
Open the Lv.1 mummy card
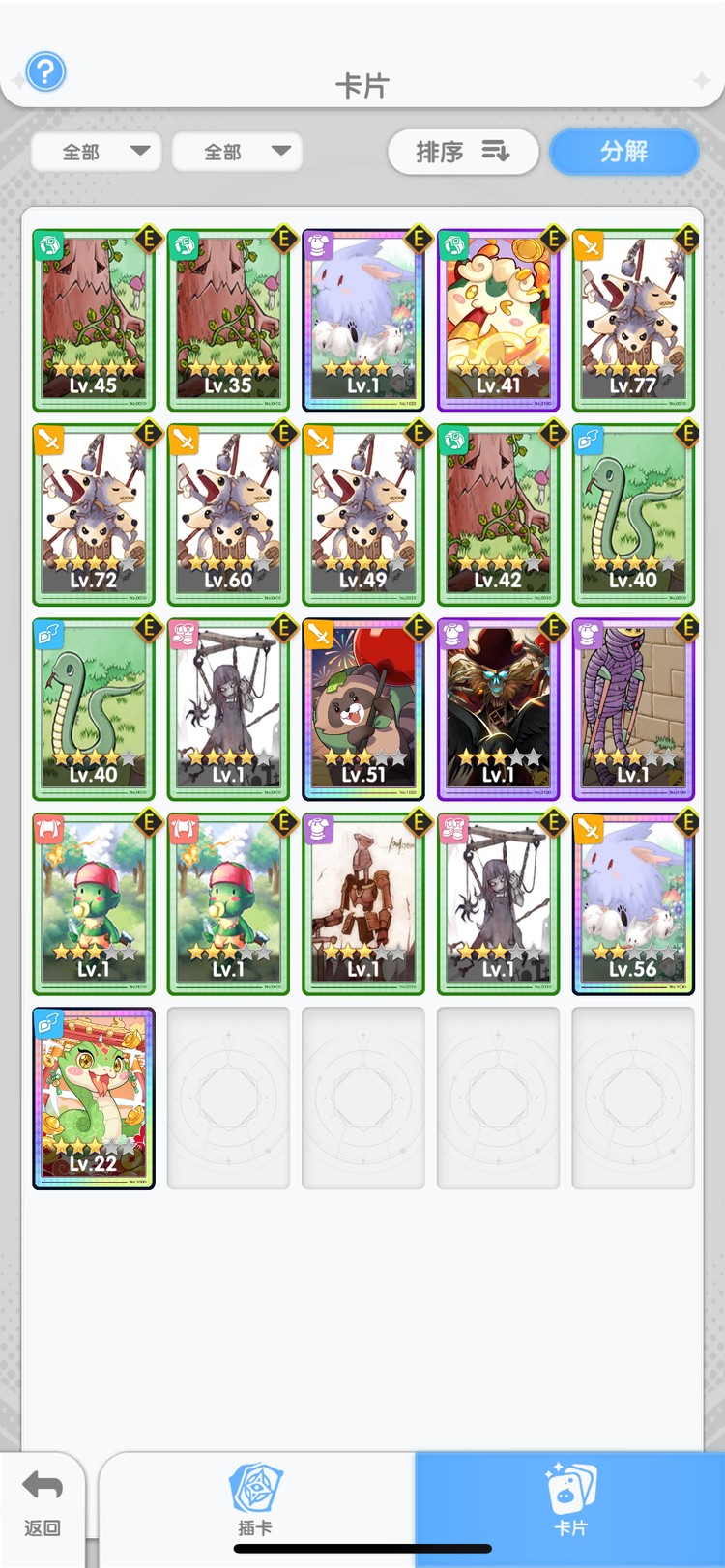pos(633,709)
